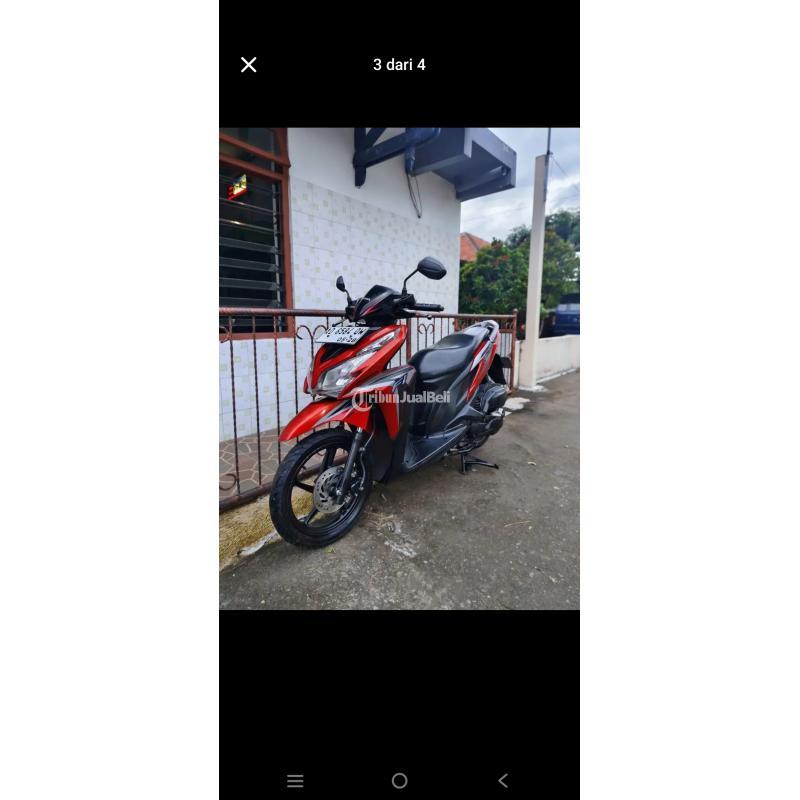
Task: Tap the home button in the navigation bar
Action: click(x=399, y=781)
